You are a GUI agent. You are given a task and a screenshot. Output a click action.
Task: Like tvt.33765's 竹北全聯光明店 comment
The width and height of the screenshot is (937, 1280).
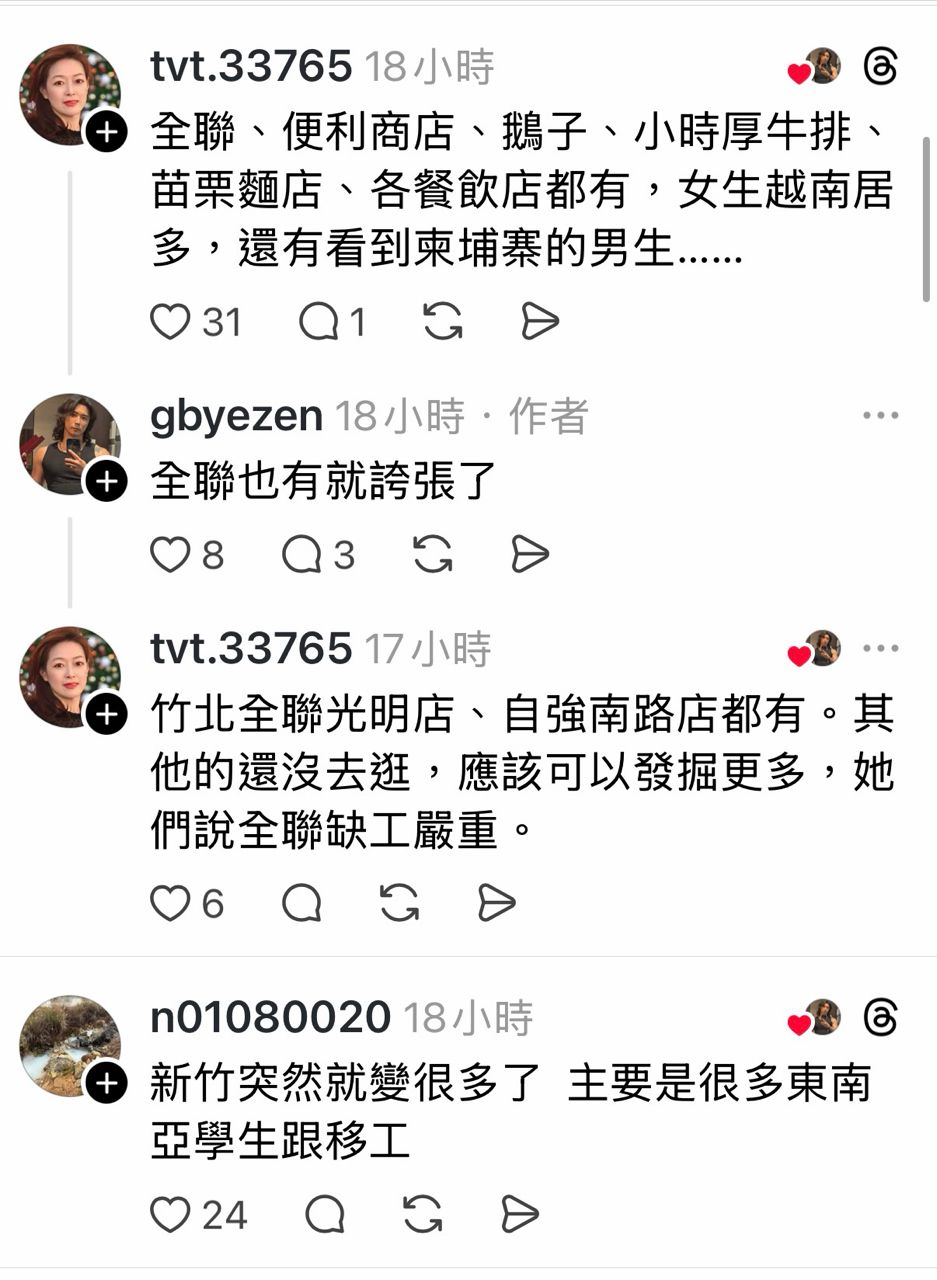pos(171,904)
